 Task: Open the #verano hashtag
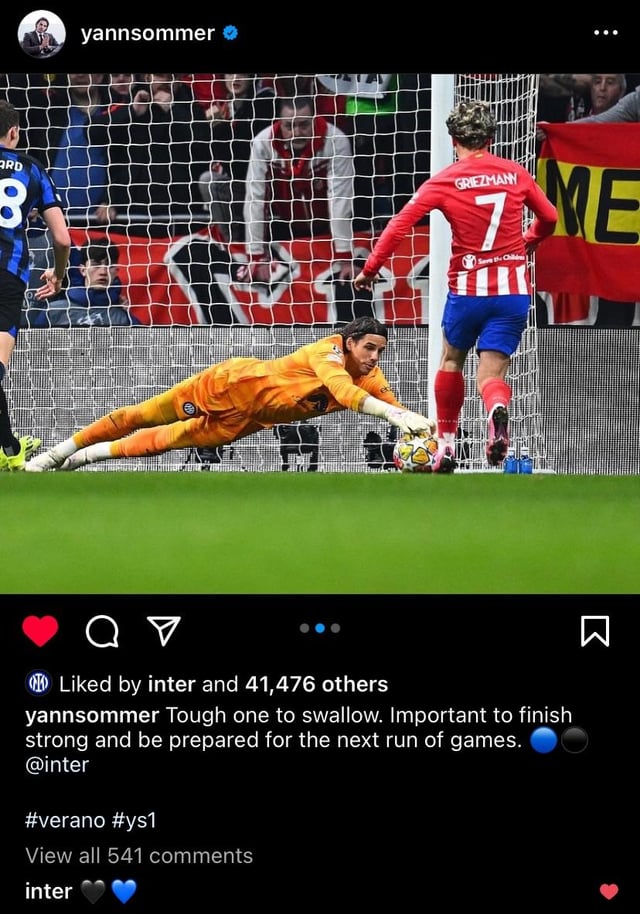click(65, 820)
